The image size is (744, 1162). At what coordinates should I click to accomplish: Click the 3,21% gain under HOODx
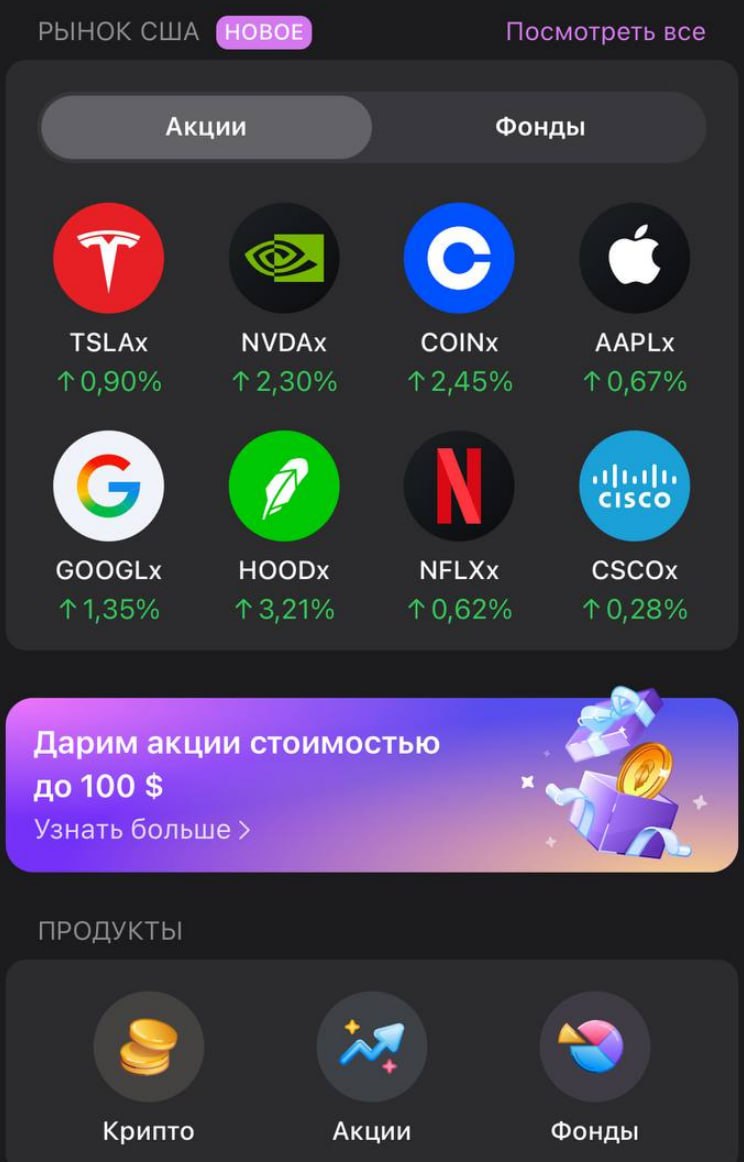coord(284,608)
